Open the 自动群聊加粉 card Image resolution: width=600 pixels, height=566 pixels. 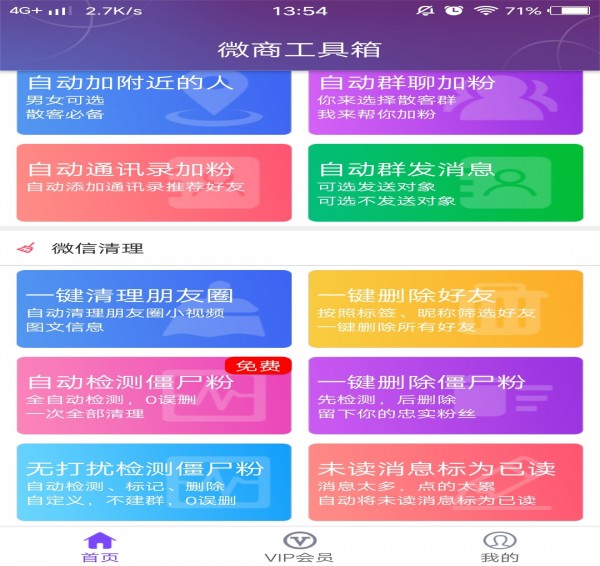tap(445, 102)
